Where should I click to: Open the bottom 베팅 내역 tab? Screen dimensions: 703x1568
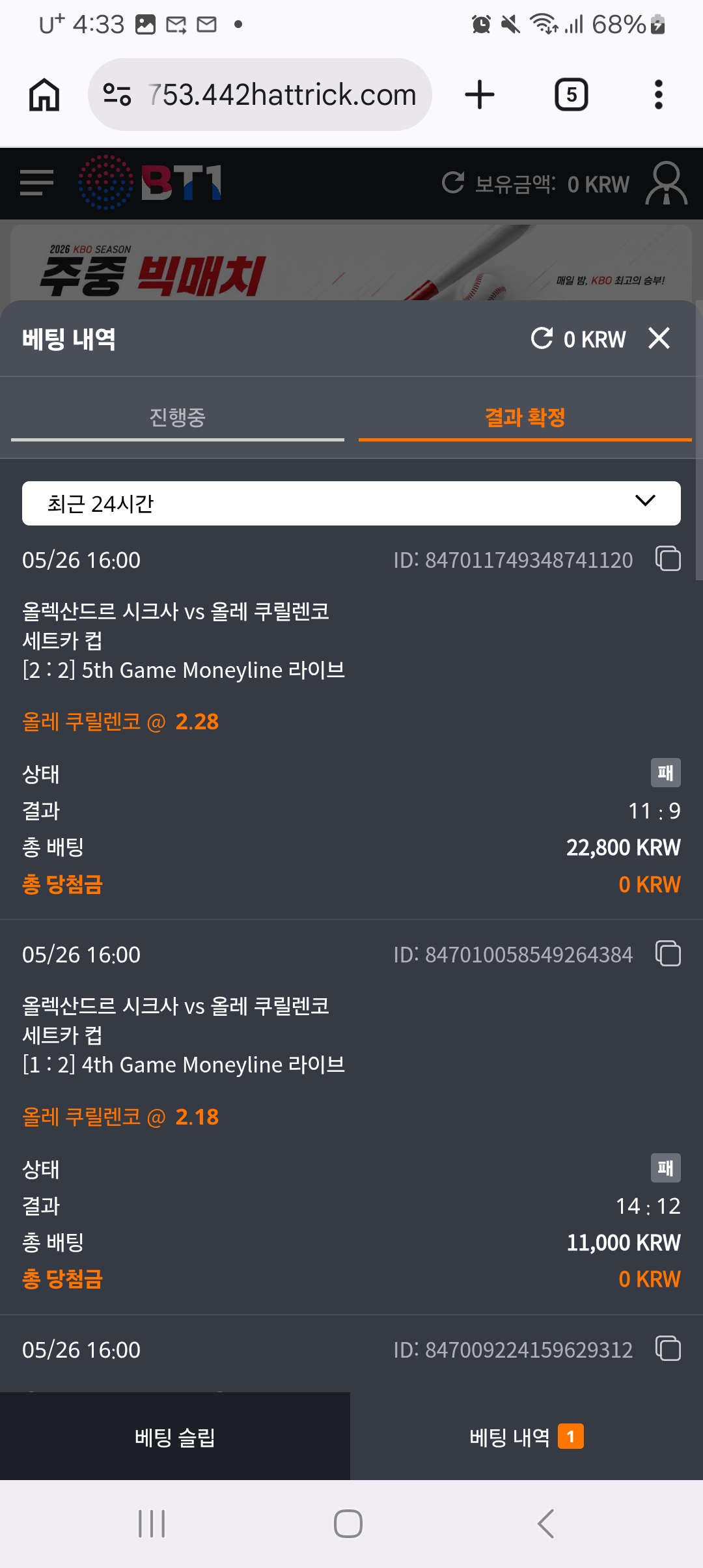tap(527, 1436)
